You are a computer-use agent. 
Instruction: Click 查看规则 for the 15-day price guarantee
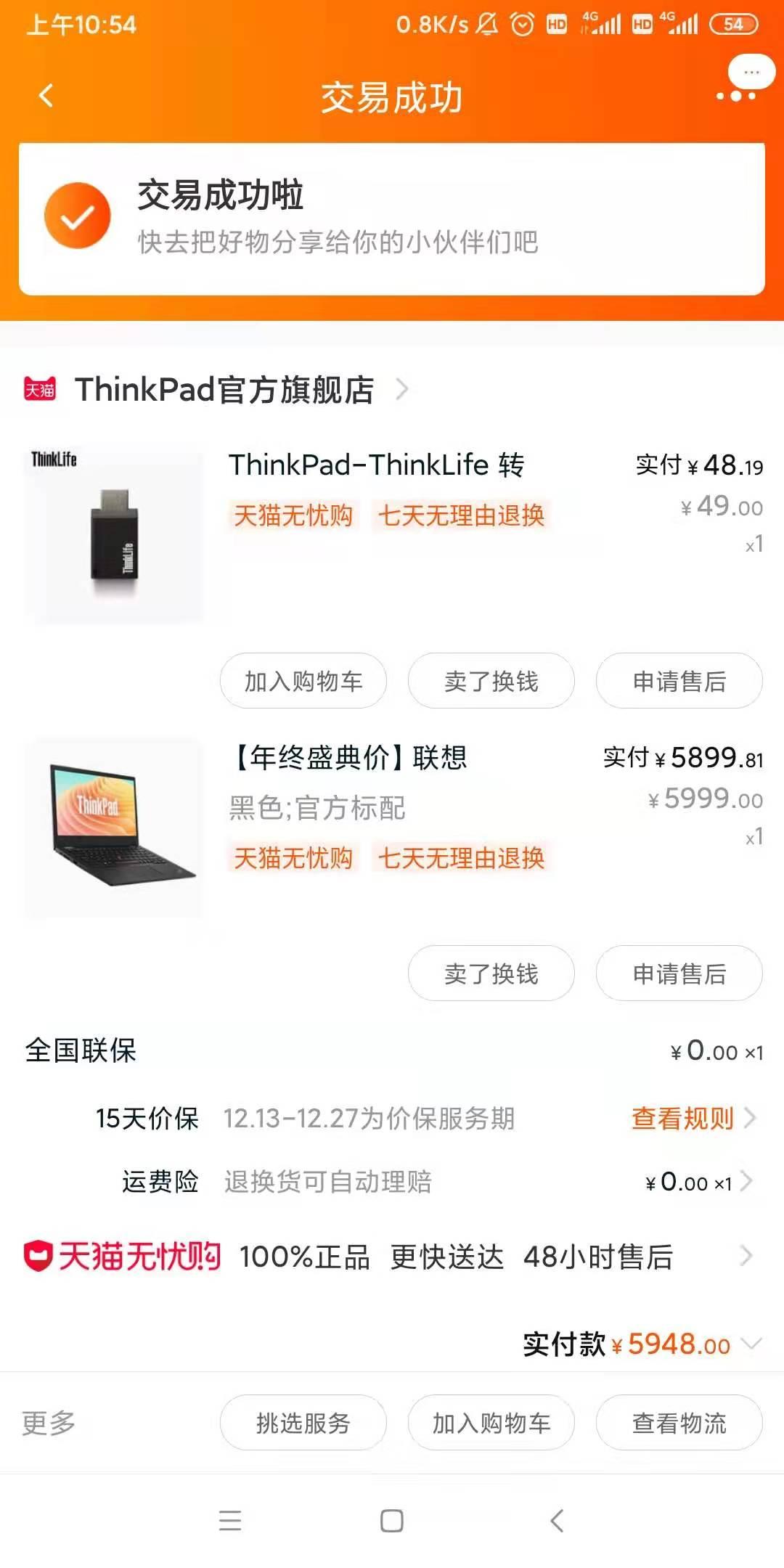point(682,1119)
